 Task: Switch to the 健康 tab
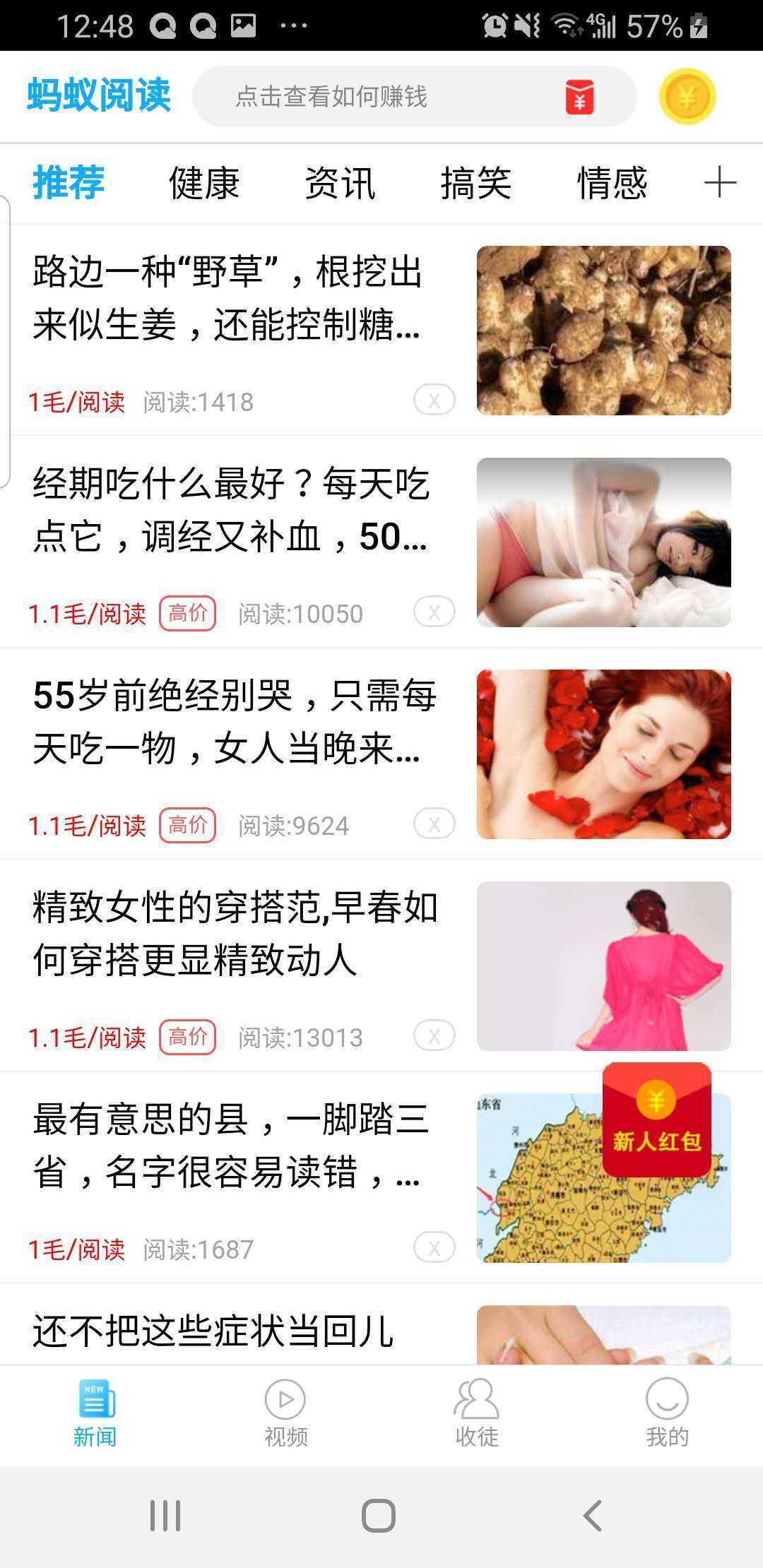tap(204, 182)
